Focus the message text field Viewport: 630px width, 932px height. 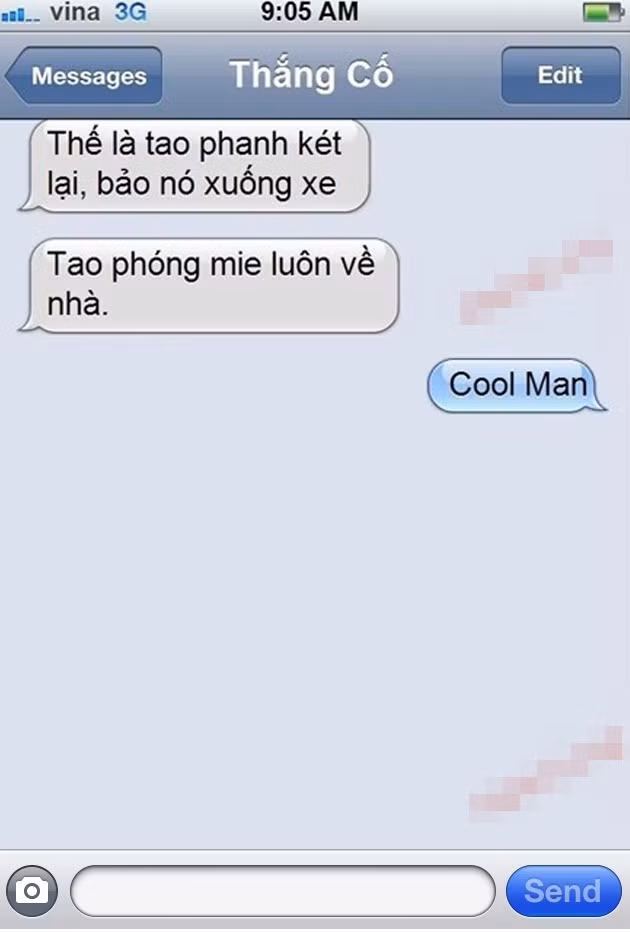pyautogui.click(x=283, y=890)
